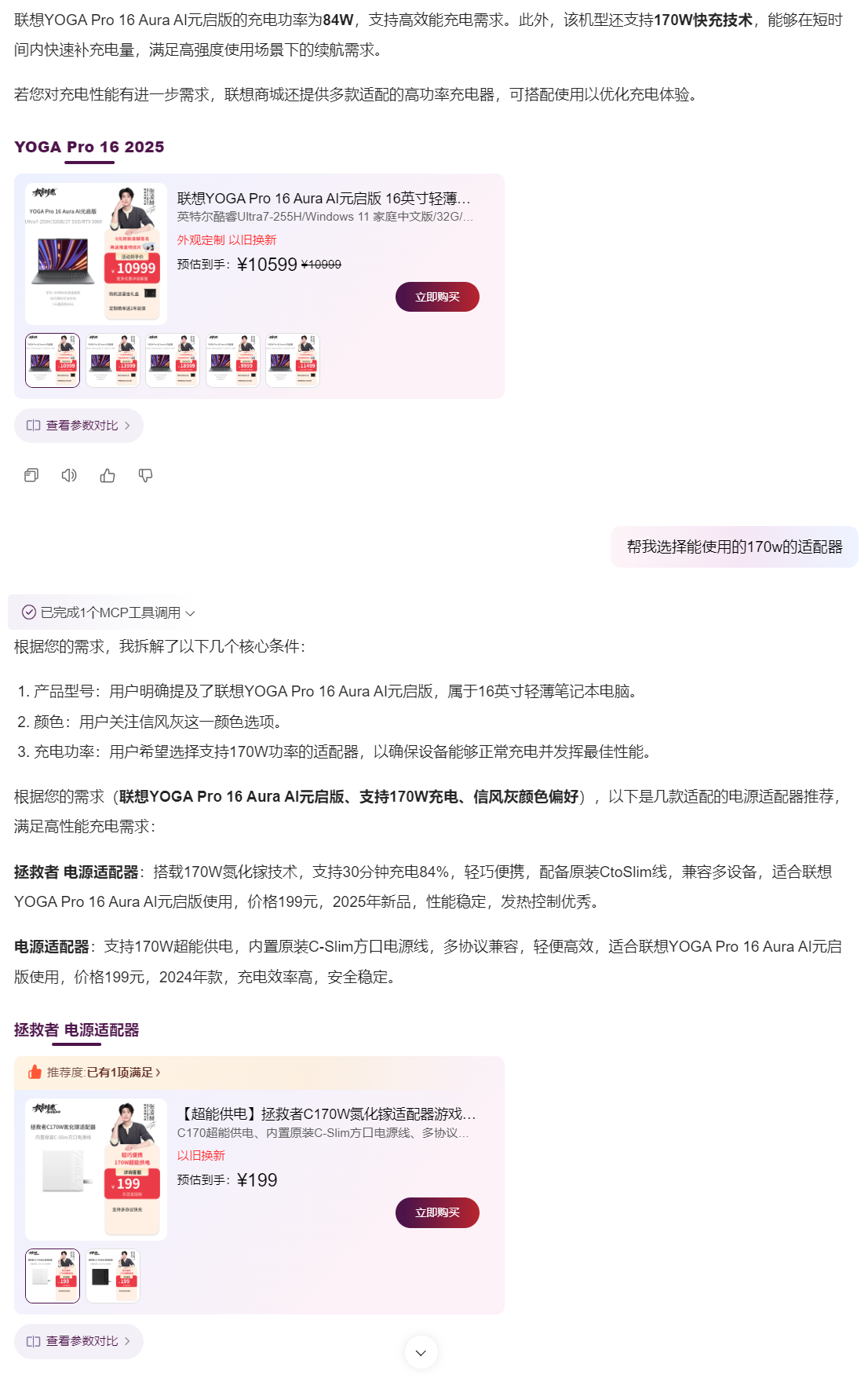The height and width of the screenshot is (1382, 868).
Task: Open 推荐度:已有1项满足 details
Action: coord(103,1072)
